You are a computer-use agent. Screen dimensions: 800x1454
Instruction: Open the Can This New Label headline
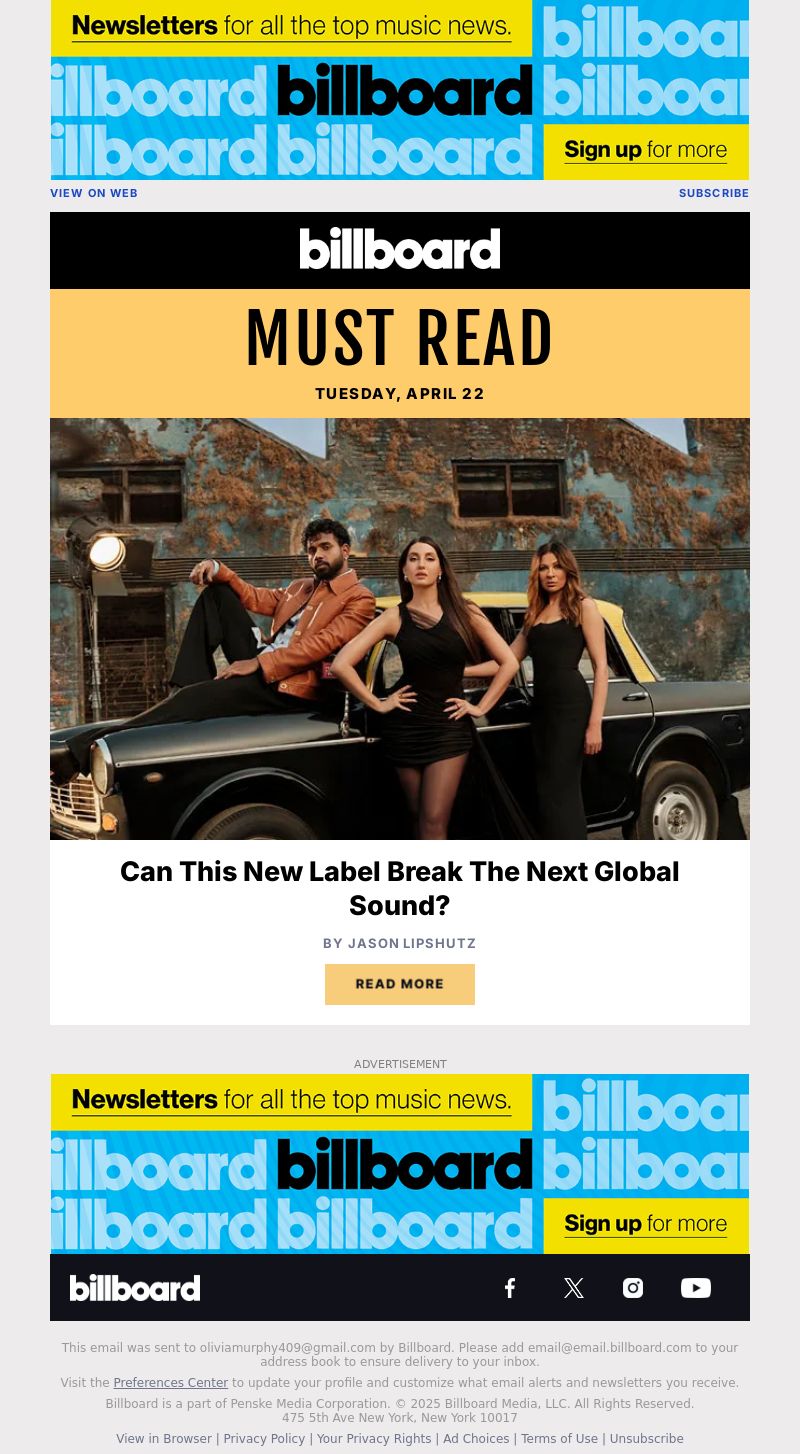(x=400, y=888)
